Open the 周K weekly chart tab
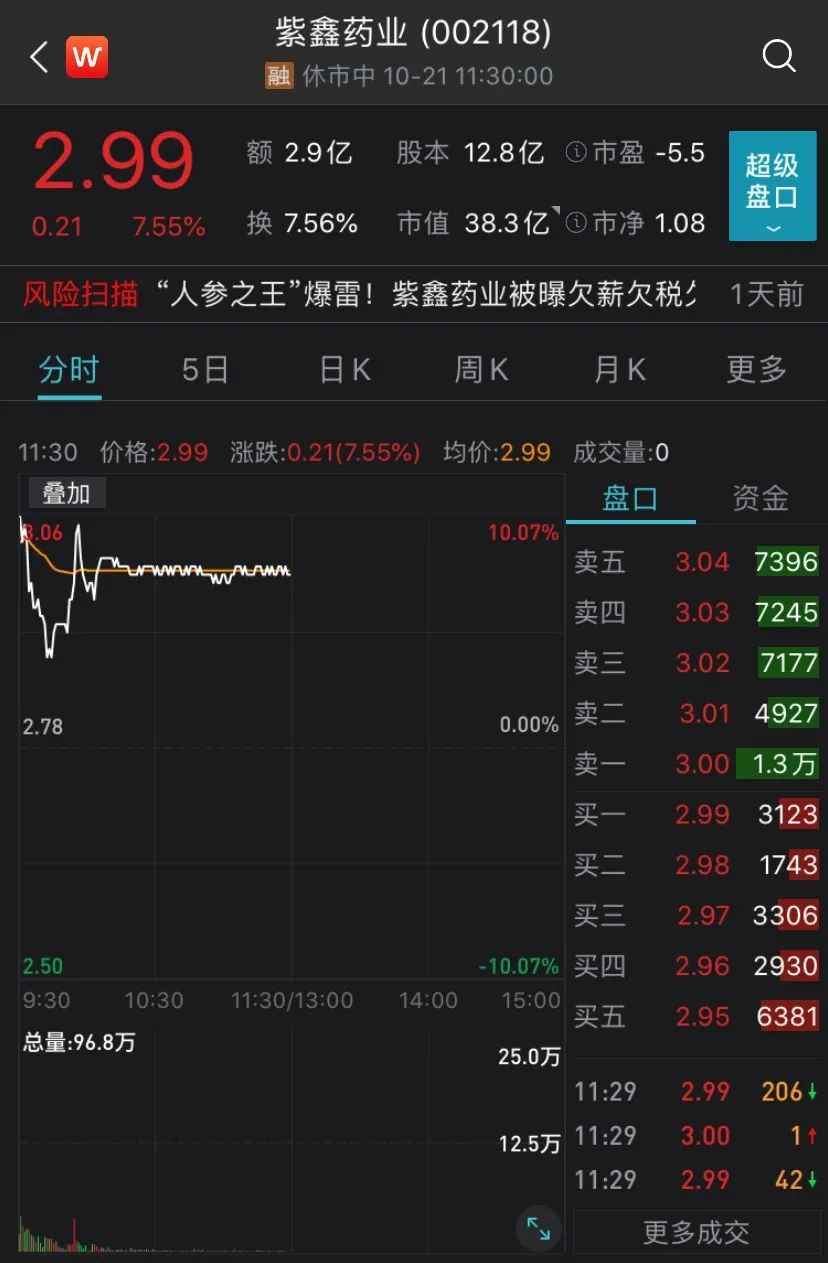828x1263 pixels. 480,369
